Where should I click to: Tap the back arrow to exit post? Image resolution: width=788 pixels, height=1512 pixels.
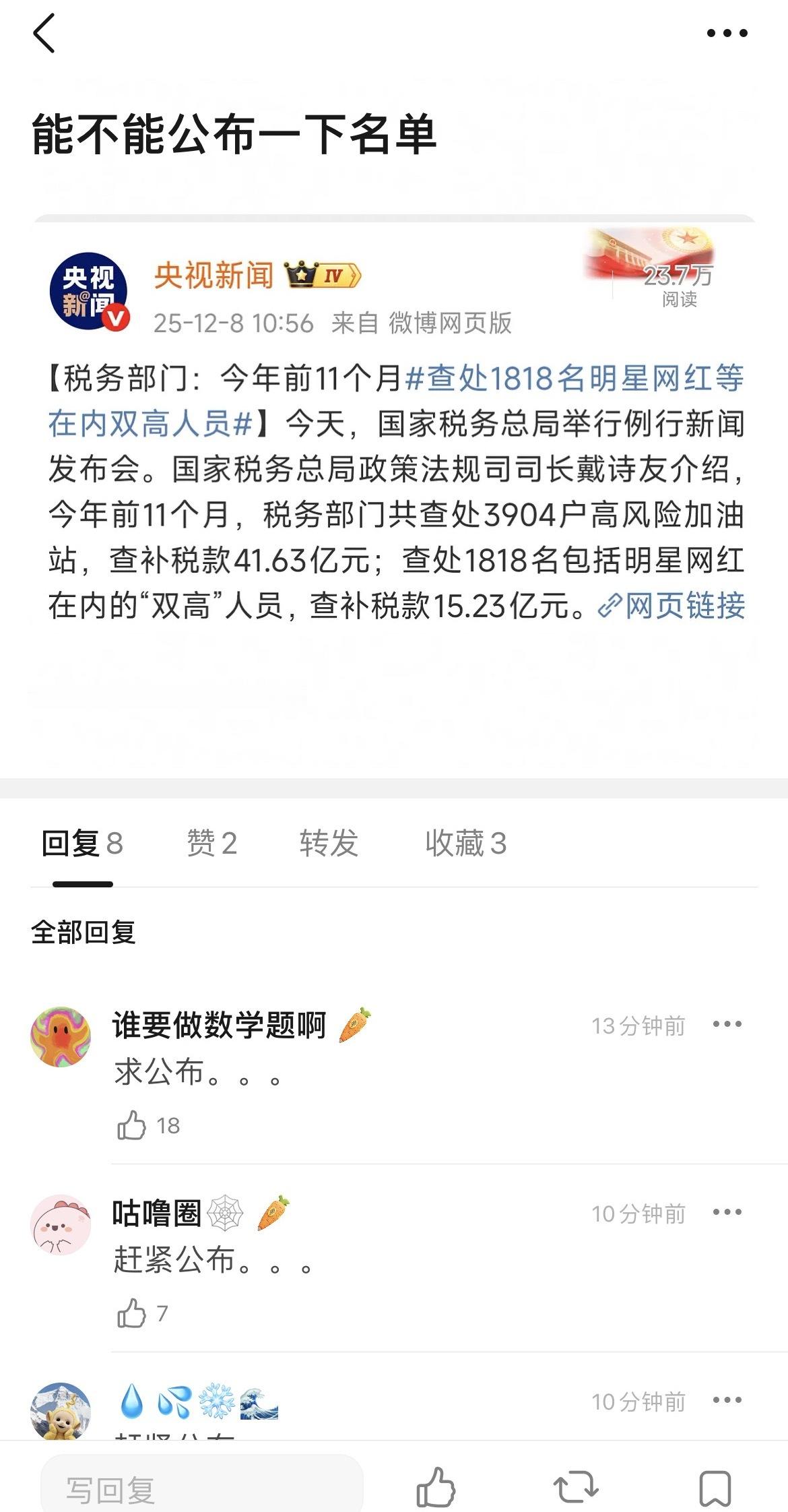pyautogui.click(x=43, y=32)
